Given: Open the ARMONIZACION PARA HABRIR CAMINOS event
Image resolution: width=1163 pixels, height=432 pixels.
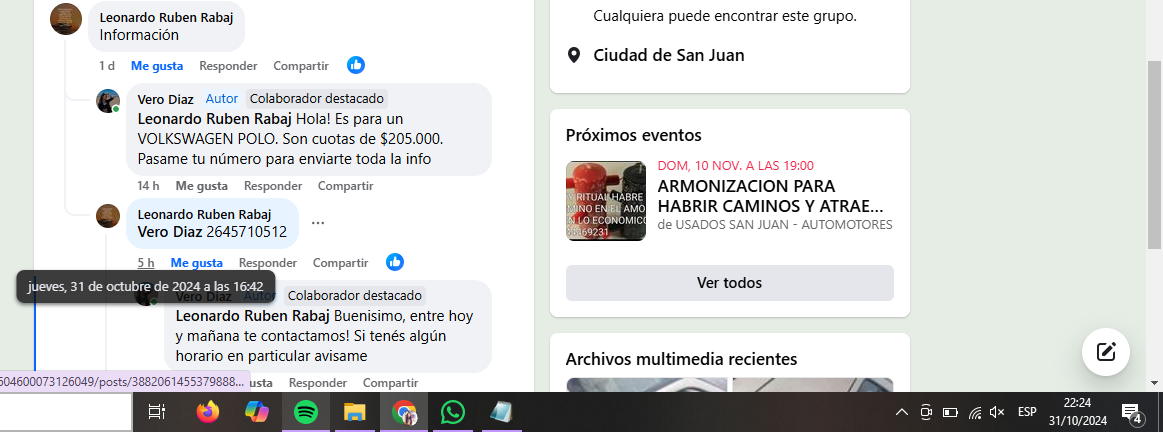Looking at the screenshot, I should [770, 196].
